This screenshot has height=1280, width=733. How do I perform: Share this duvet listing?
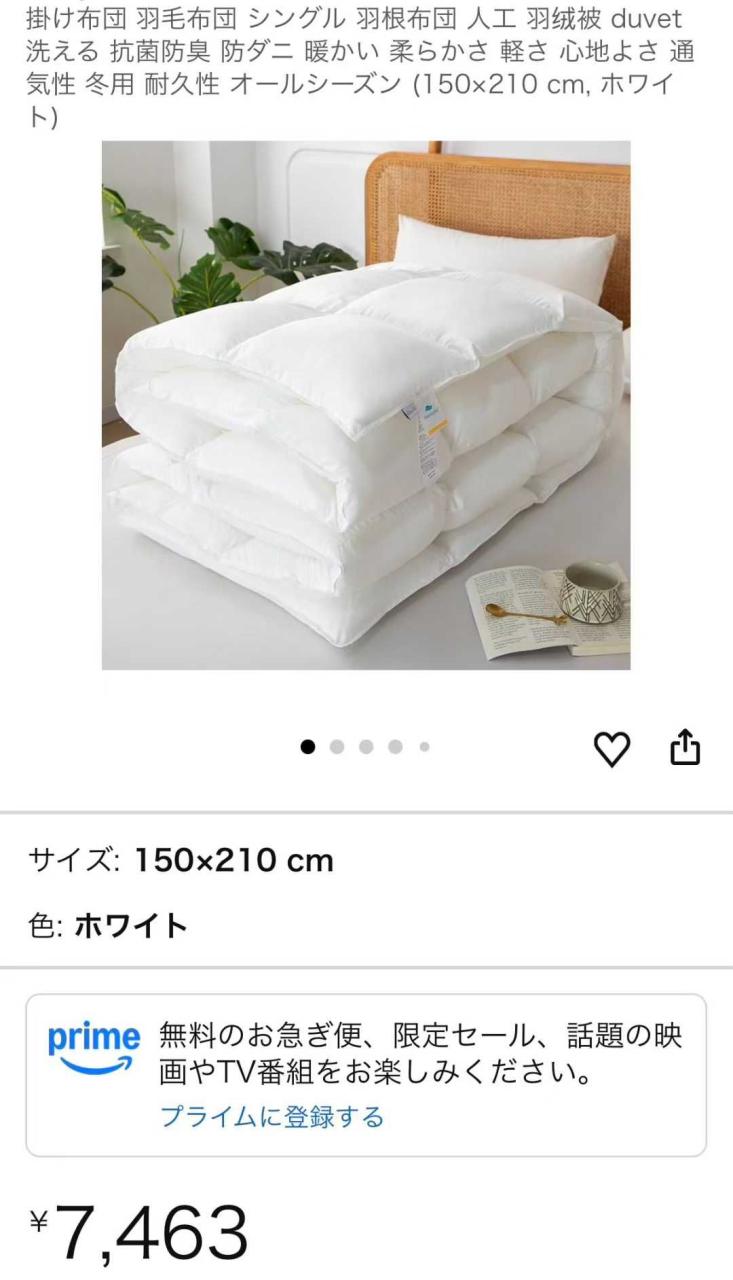(x=685, y=747)
